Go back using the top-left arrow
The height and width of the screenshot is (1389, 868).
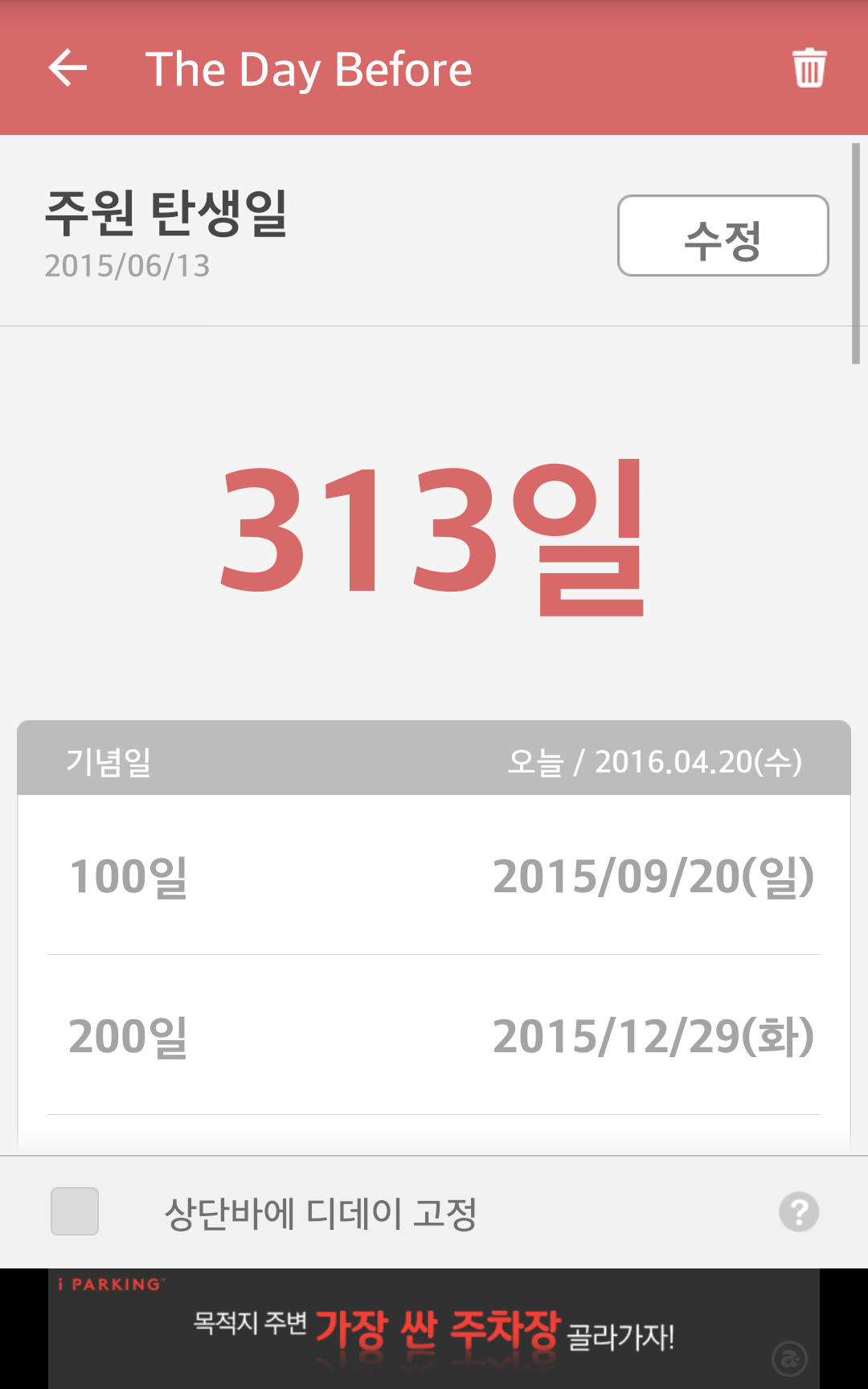click(x=68, y=68)
